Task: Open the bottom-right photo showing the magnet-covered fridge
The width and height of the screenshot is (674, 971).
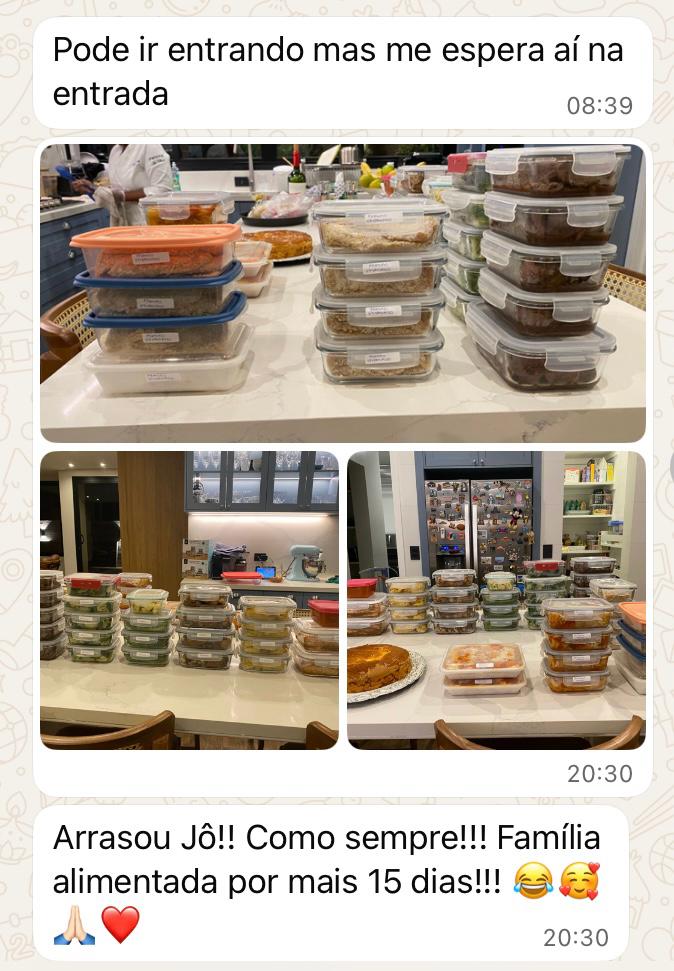Action: click(496, 599)
